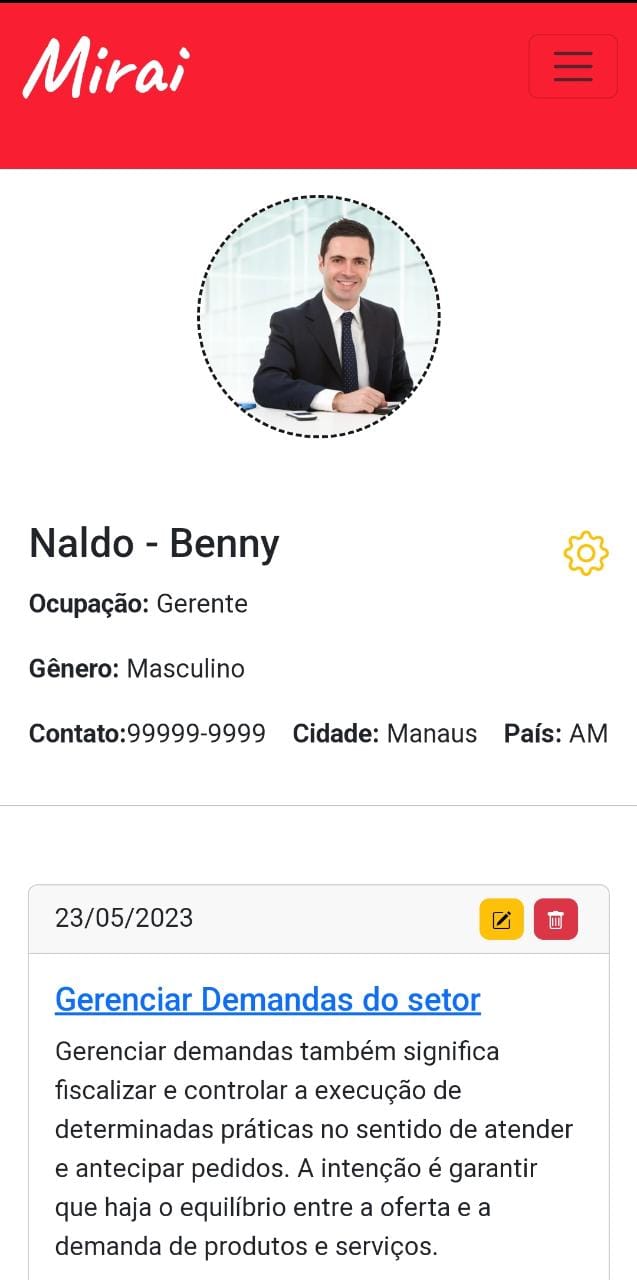The height and width of the screenshot is (1280, 637).
Task: Tap the Mirai logo to go home
Action: (106, 67)
